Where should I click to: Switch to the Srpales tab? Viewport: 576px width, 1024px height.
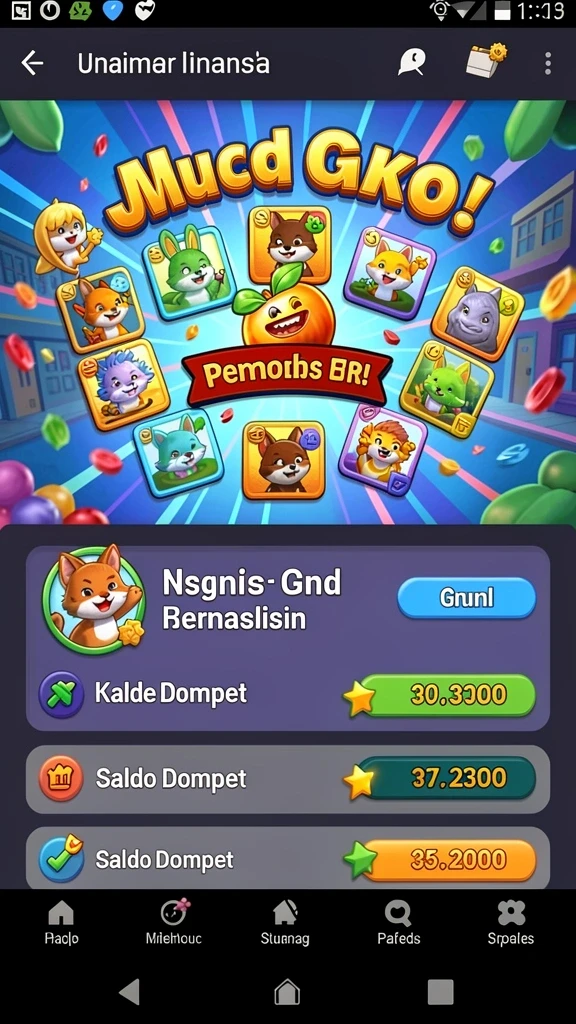tap(511, 924)
